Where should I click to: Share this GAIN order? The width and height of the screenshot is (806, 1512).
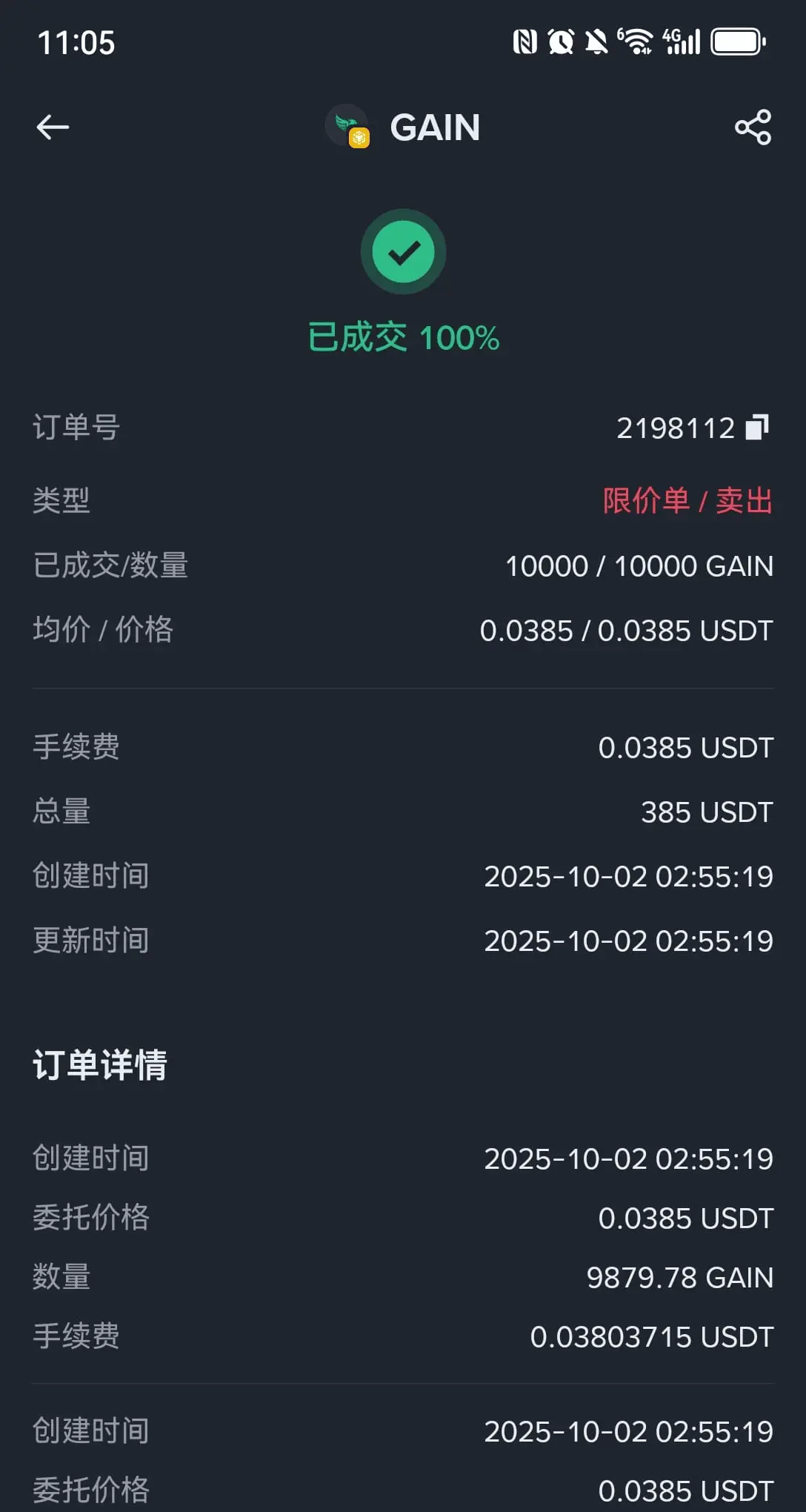[753, 127]
